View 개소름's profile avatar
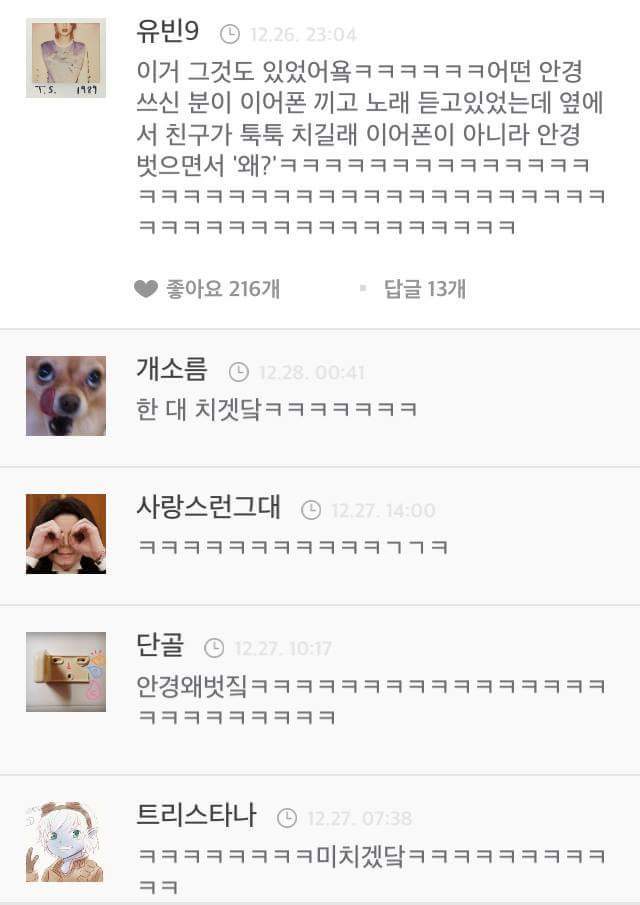The height and width of the screenshot is (905, 640). point(66,396)
